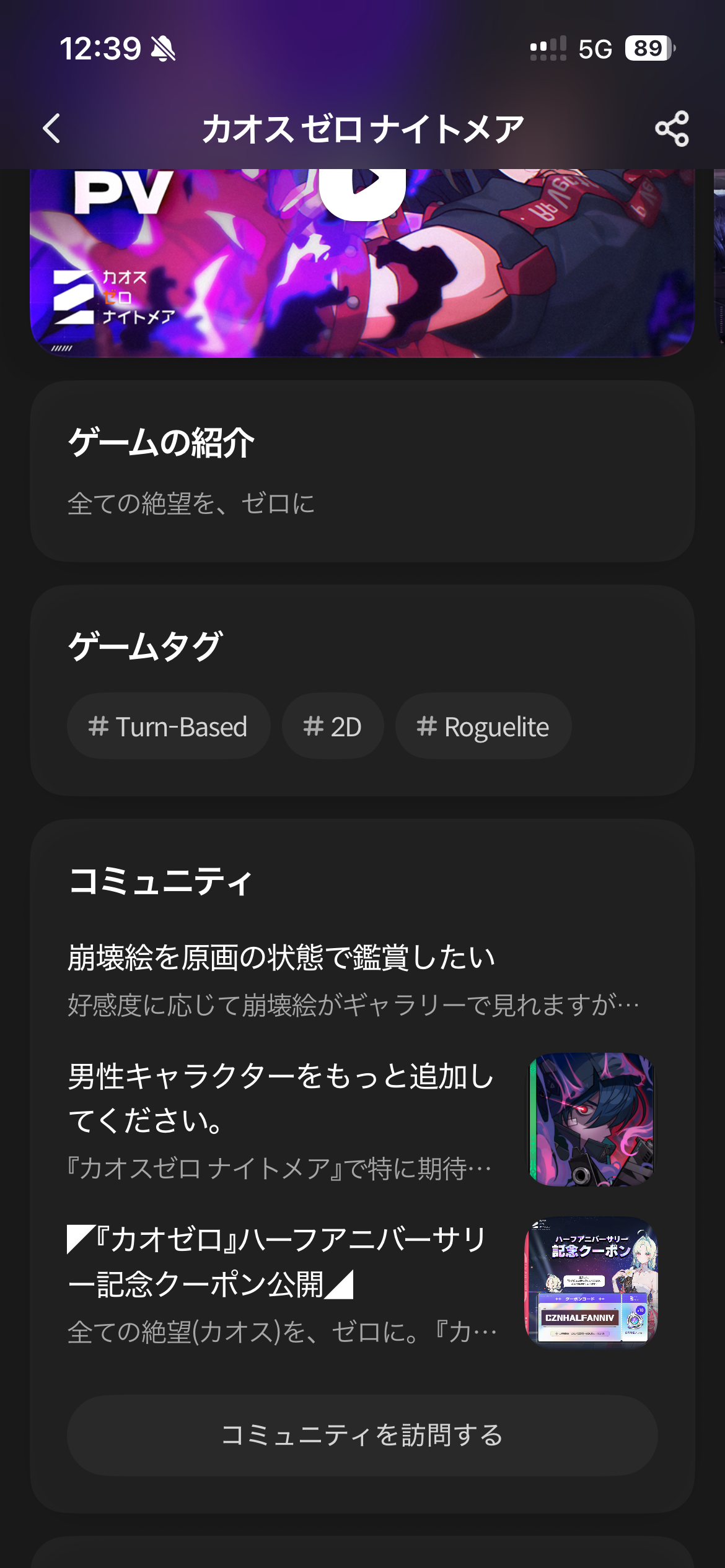Go back using the arrow in the header

pyautogui.click(x=52, y=129)
